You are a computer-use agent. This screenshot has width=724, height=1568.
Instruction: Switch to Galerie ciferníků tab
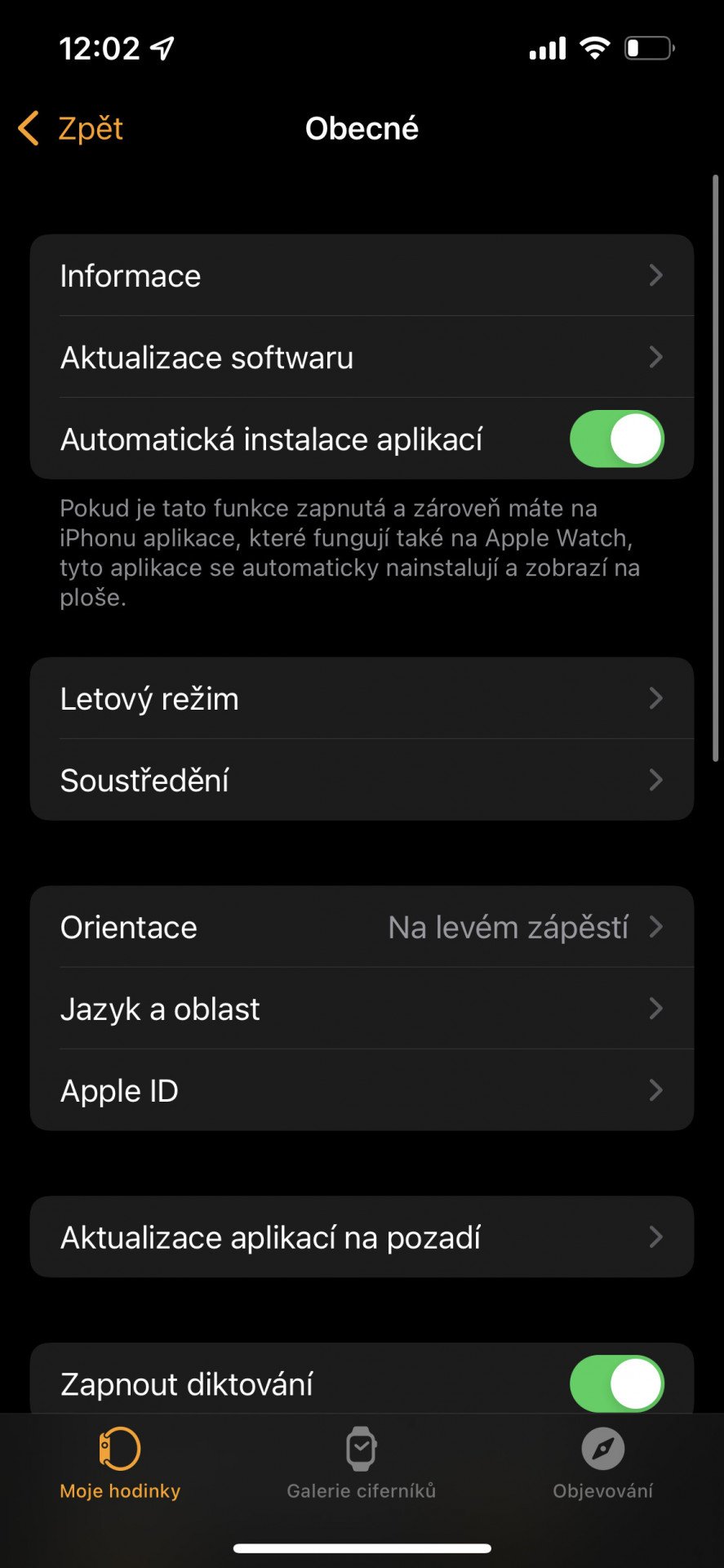tap(362, 1463)
